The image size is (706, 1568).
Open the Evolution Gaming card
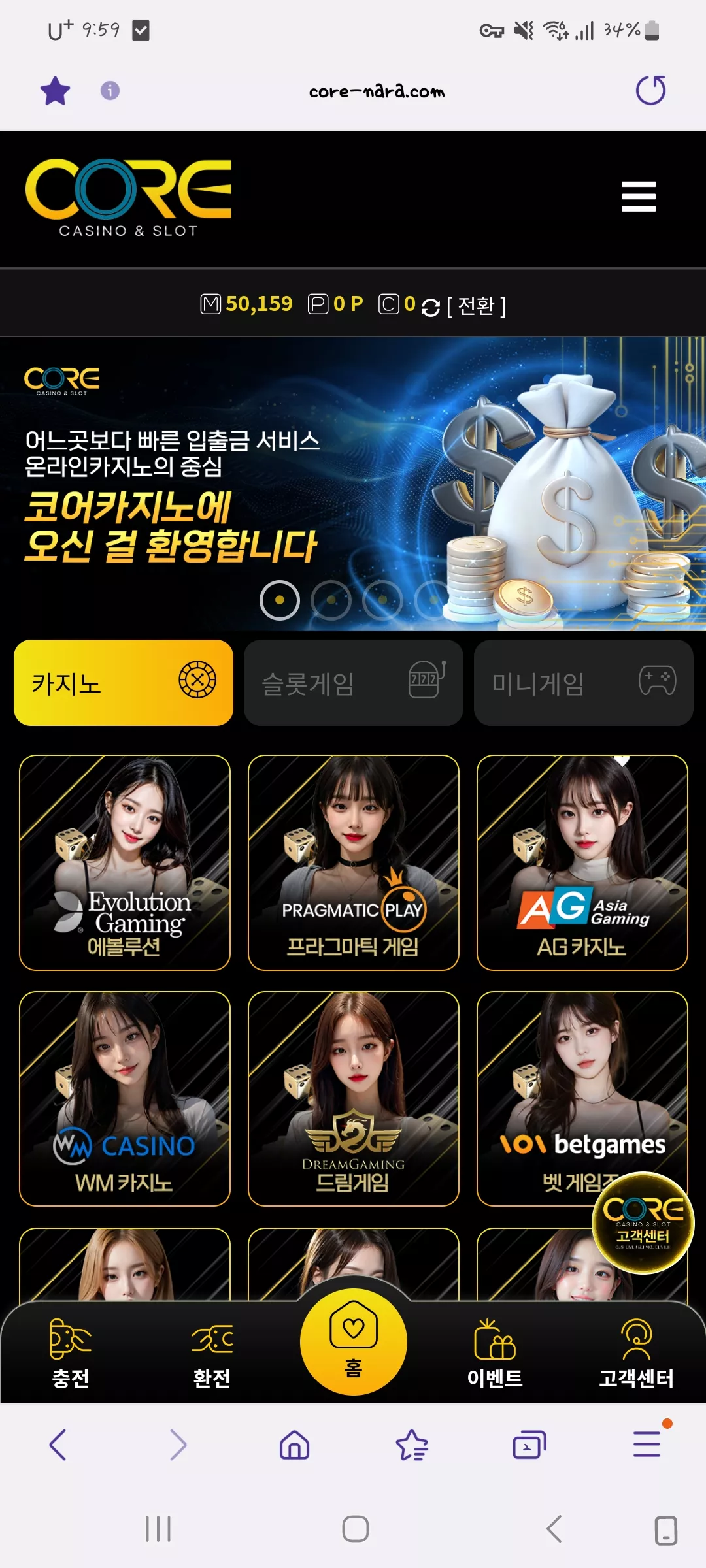click(x=125, y=863)
